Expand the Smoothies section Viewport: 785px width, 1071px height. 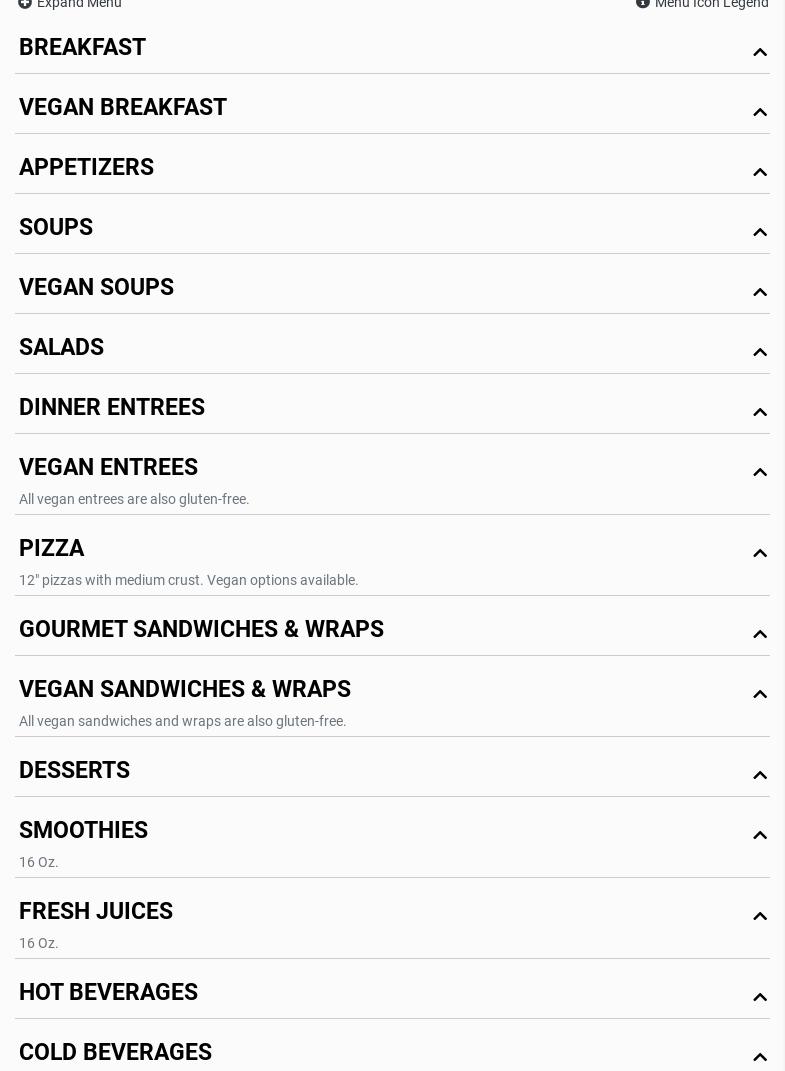84,831
